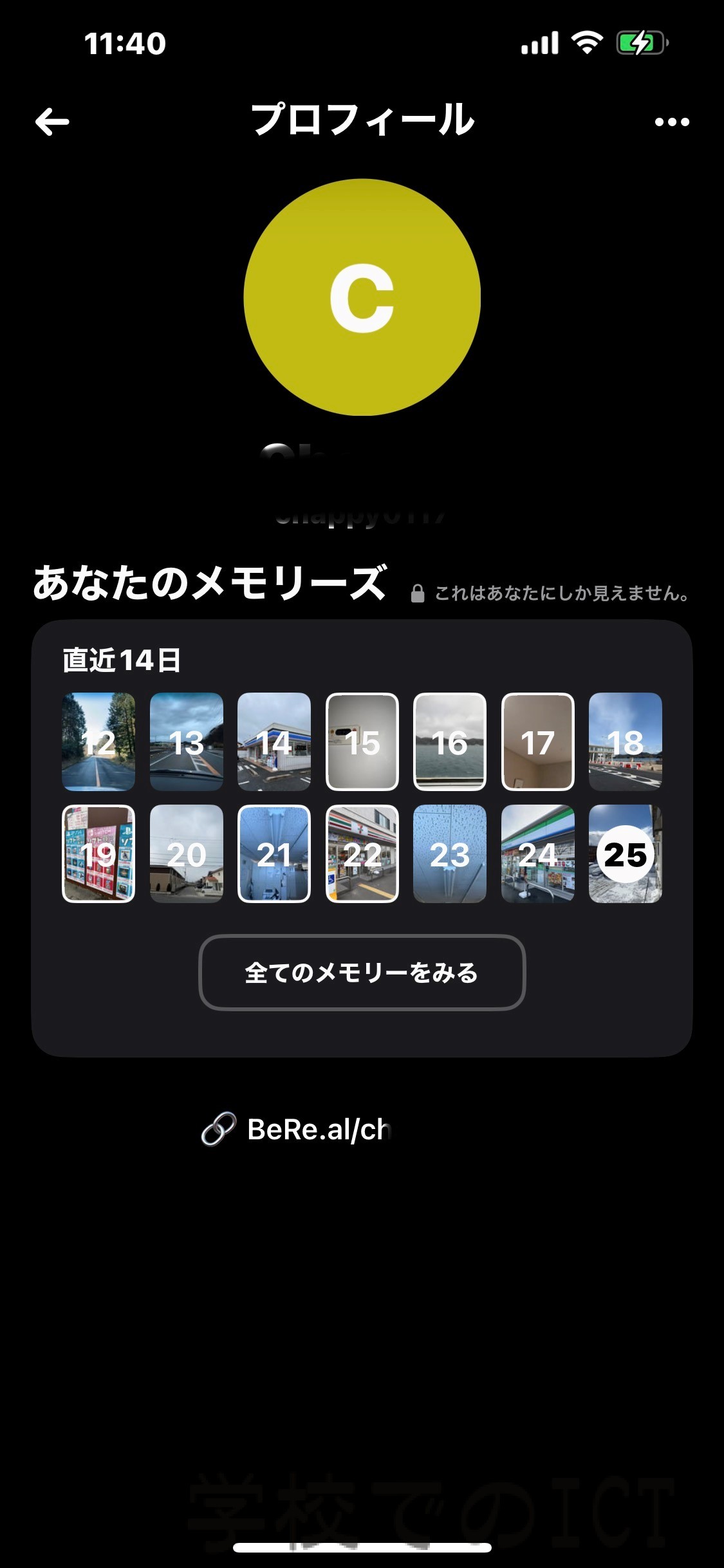Open the three-dot overflow menu
The image size is (724, 1568).
coord(672,122)
